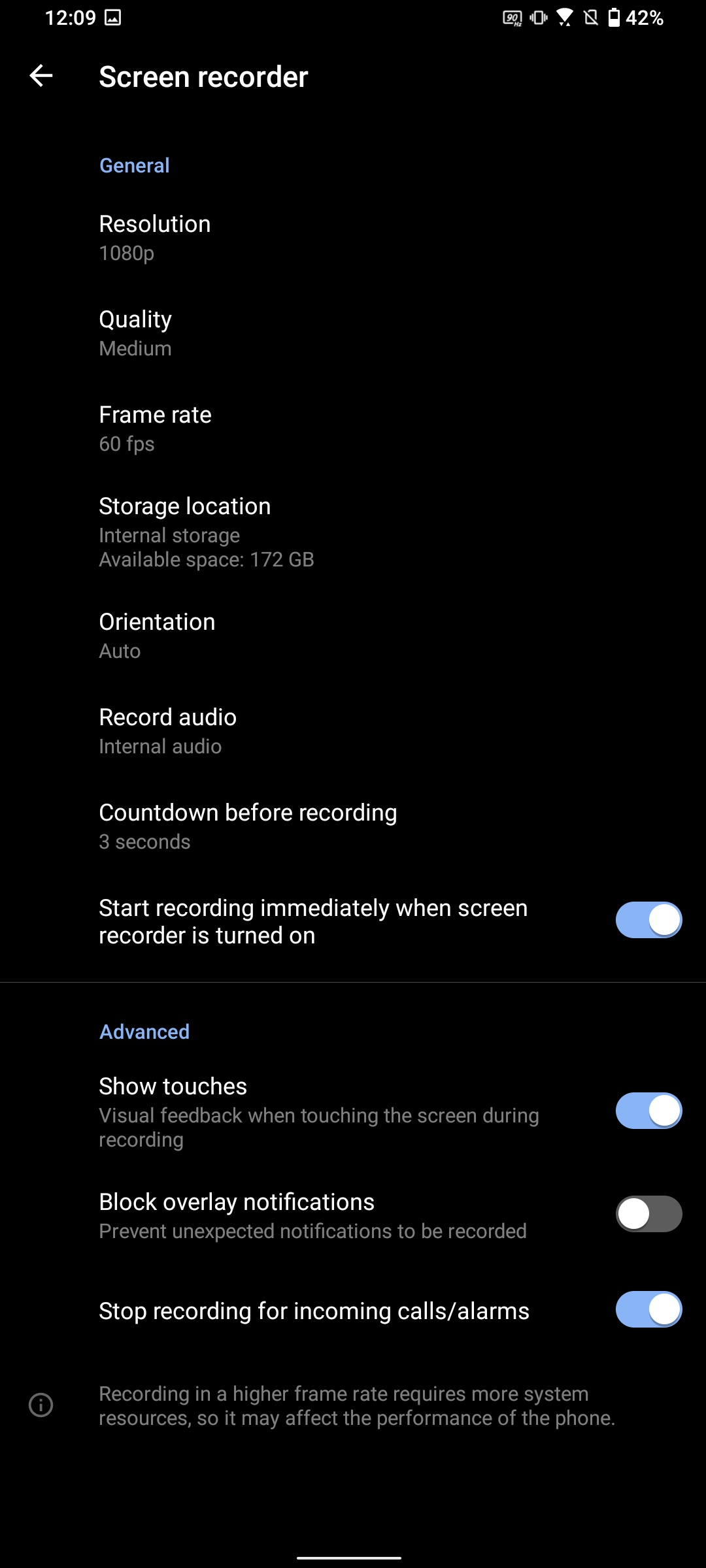Enable Block overlay notifications
This screenshot has height=1568, width=706.
coord(648,1214)
